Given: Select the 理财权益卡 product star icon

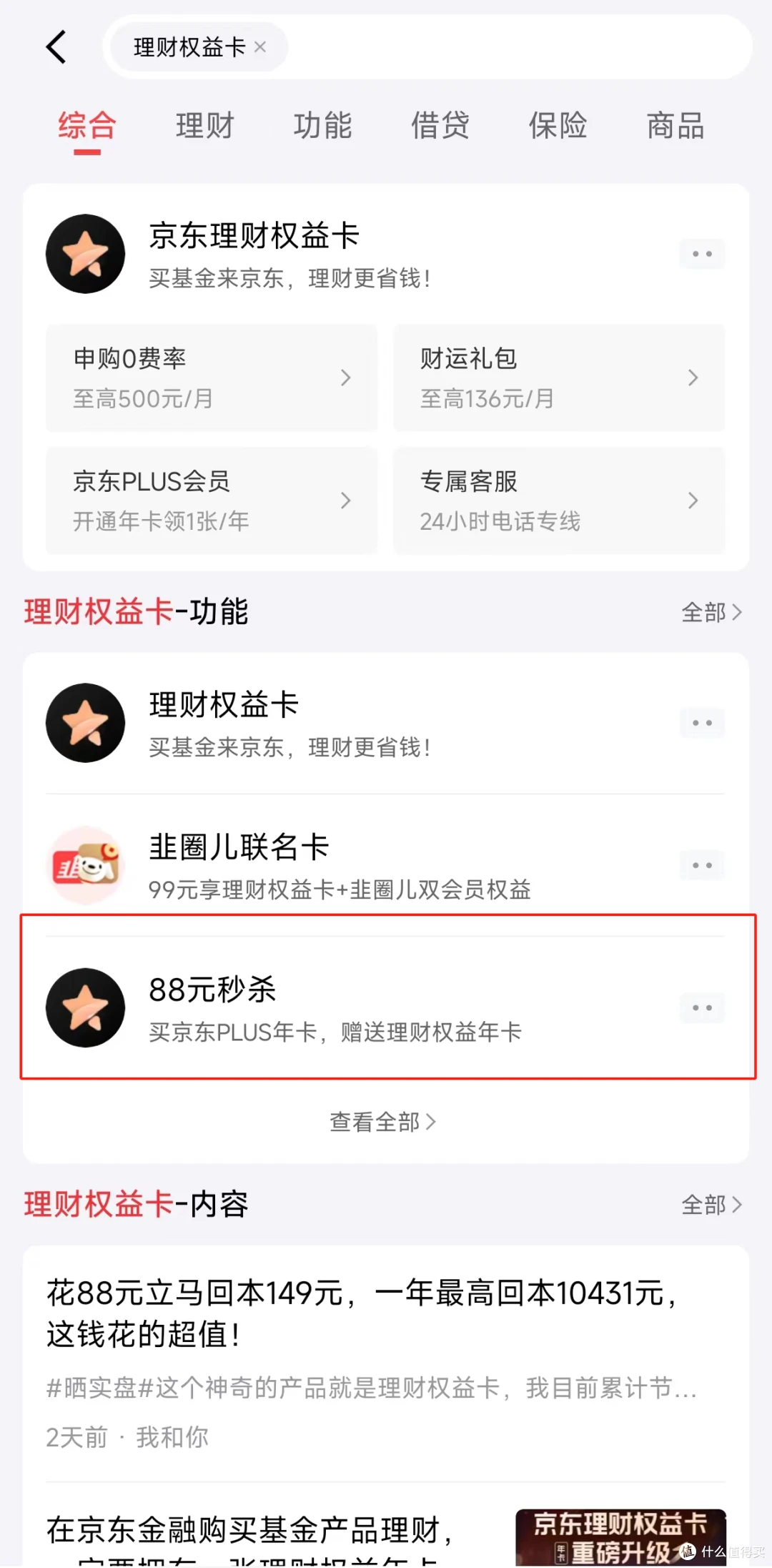Looking at the screenshot, I should 85,723.
